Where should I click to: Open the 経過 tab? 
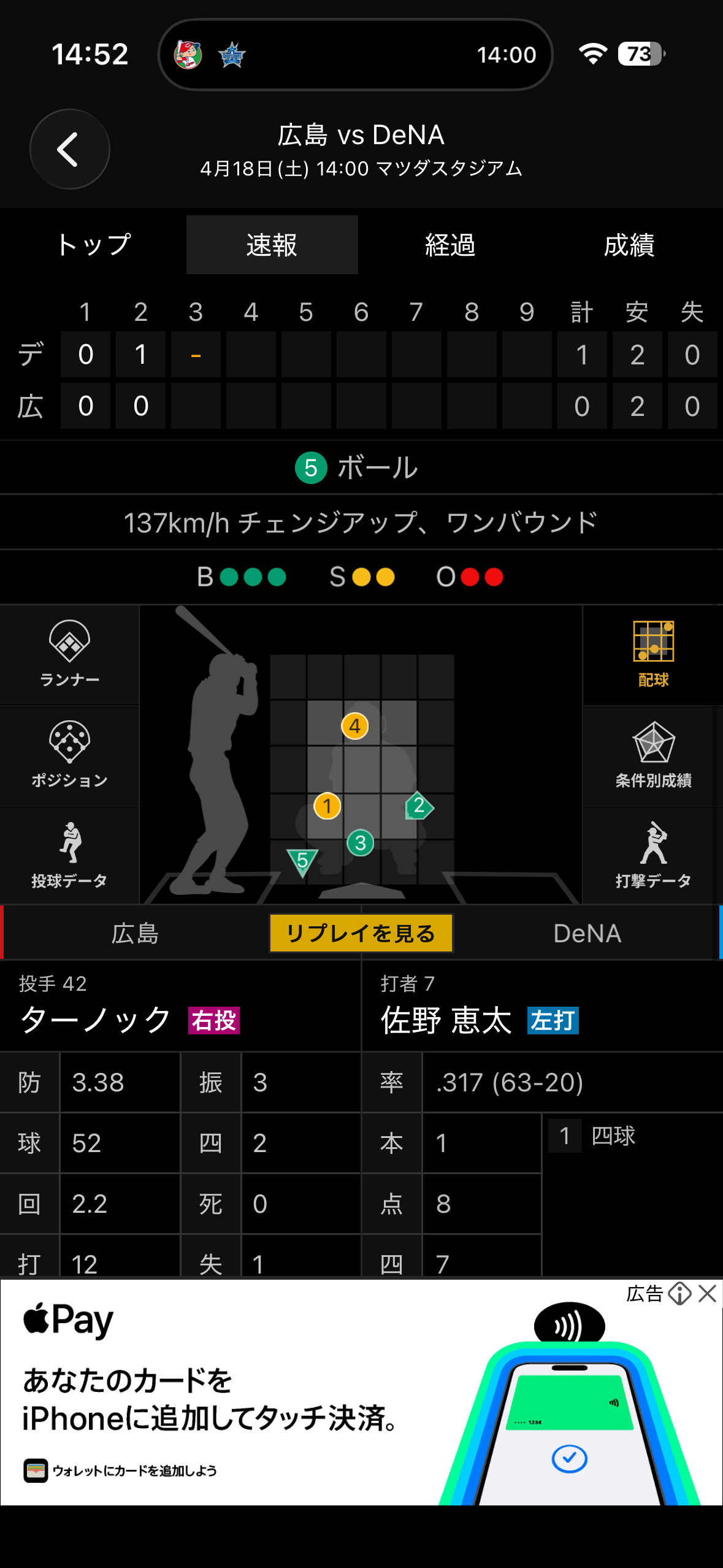click(x=450, y=245)
